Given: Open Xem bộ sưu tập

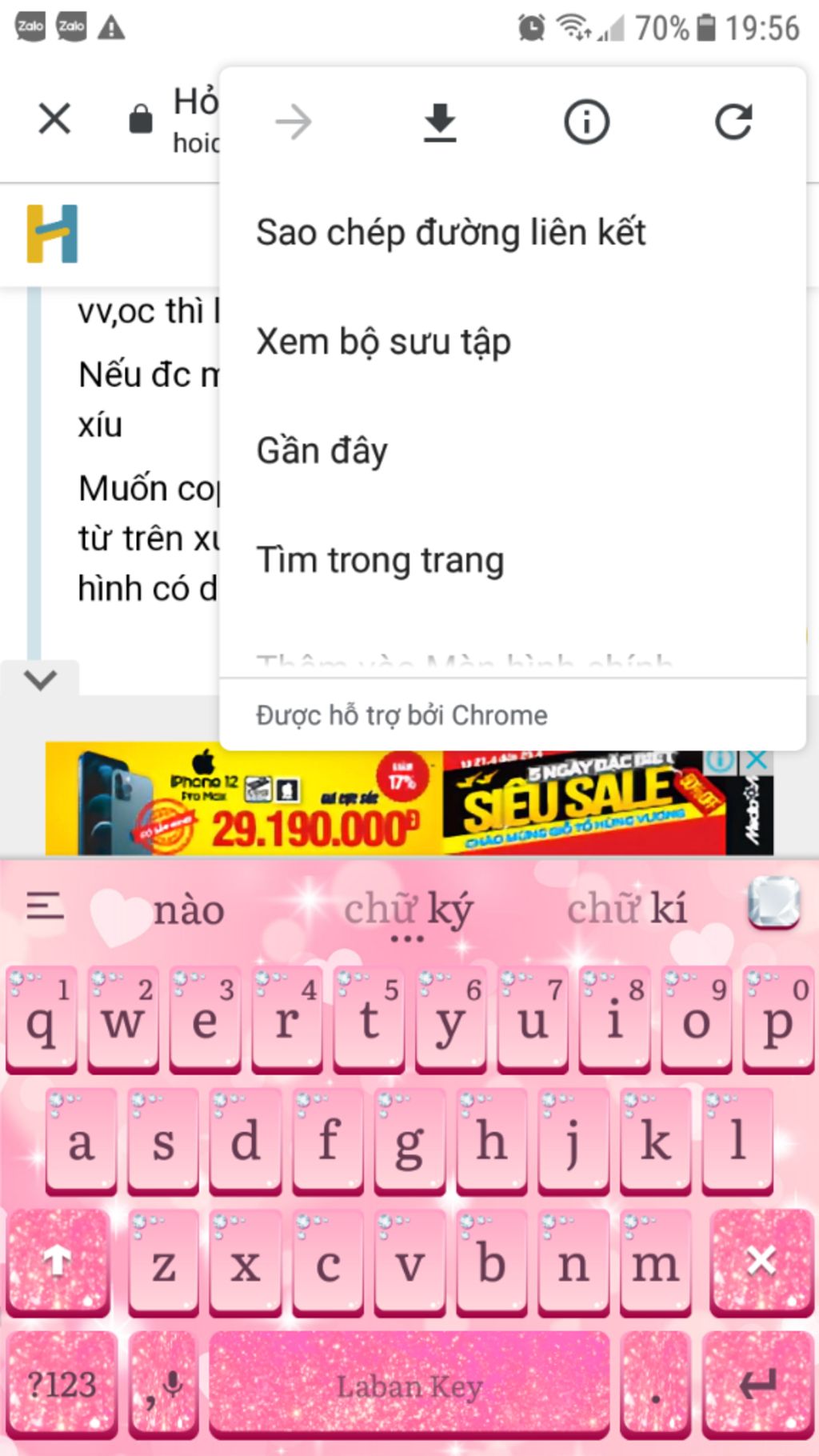Looking at the screenshot, I should pyautogui.click(x=383, y=342).
